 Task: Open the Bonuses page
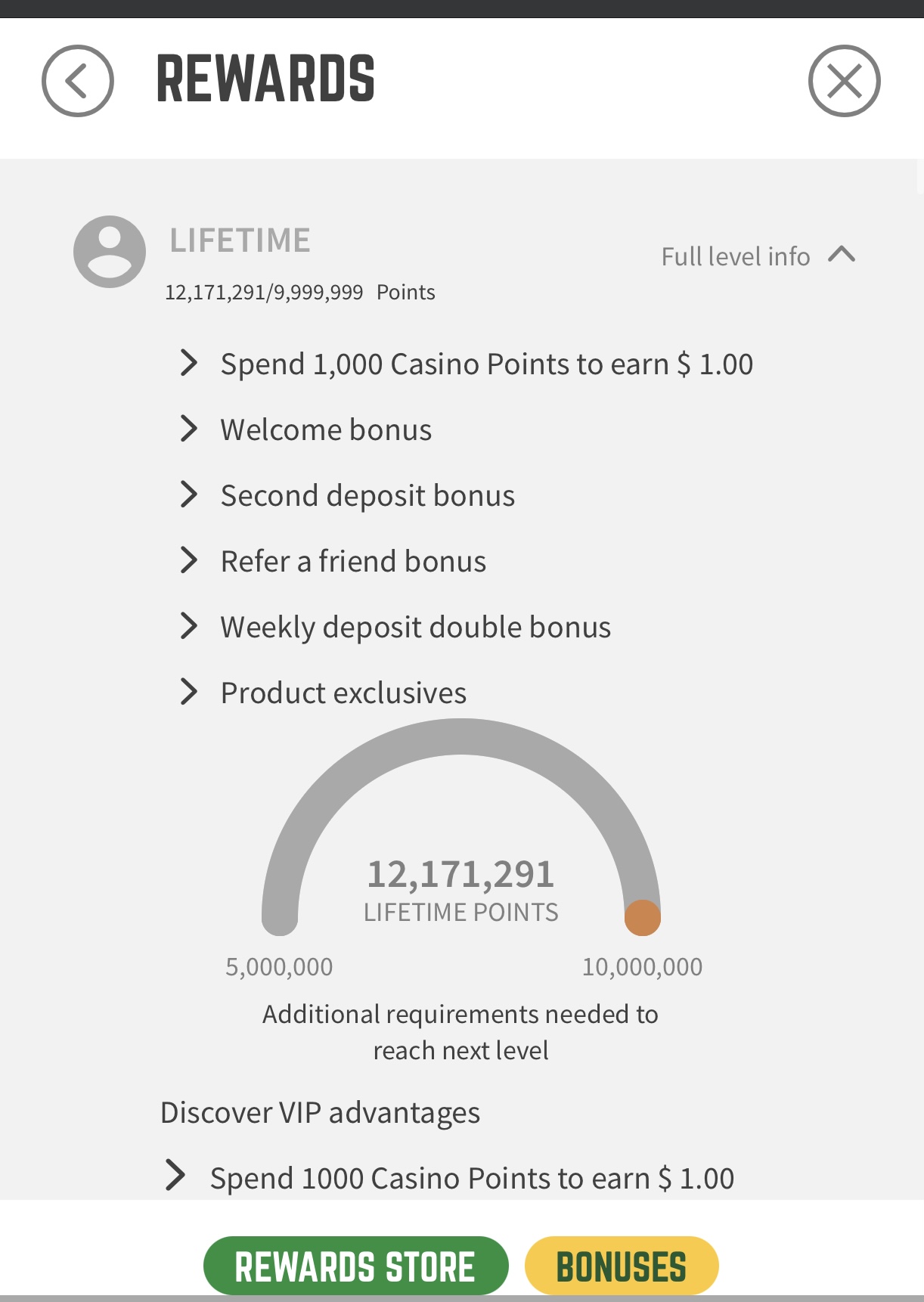[x=621, y=1266]
